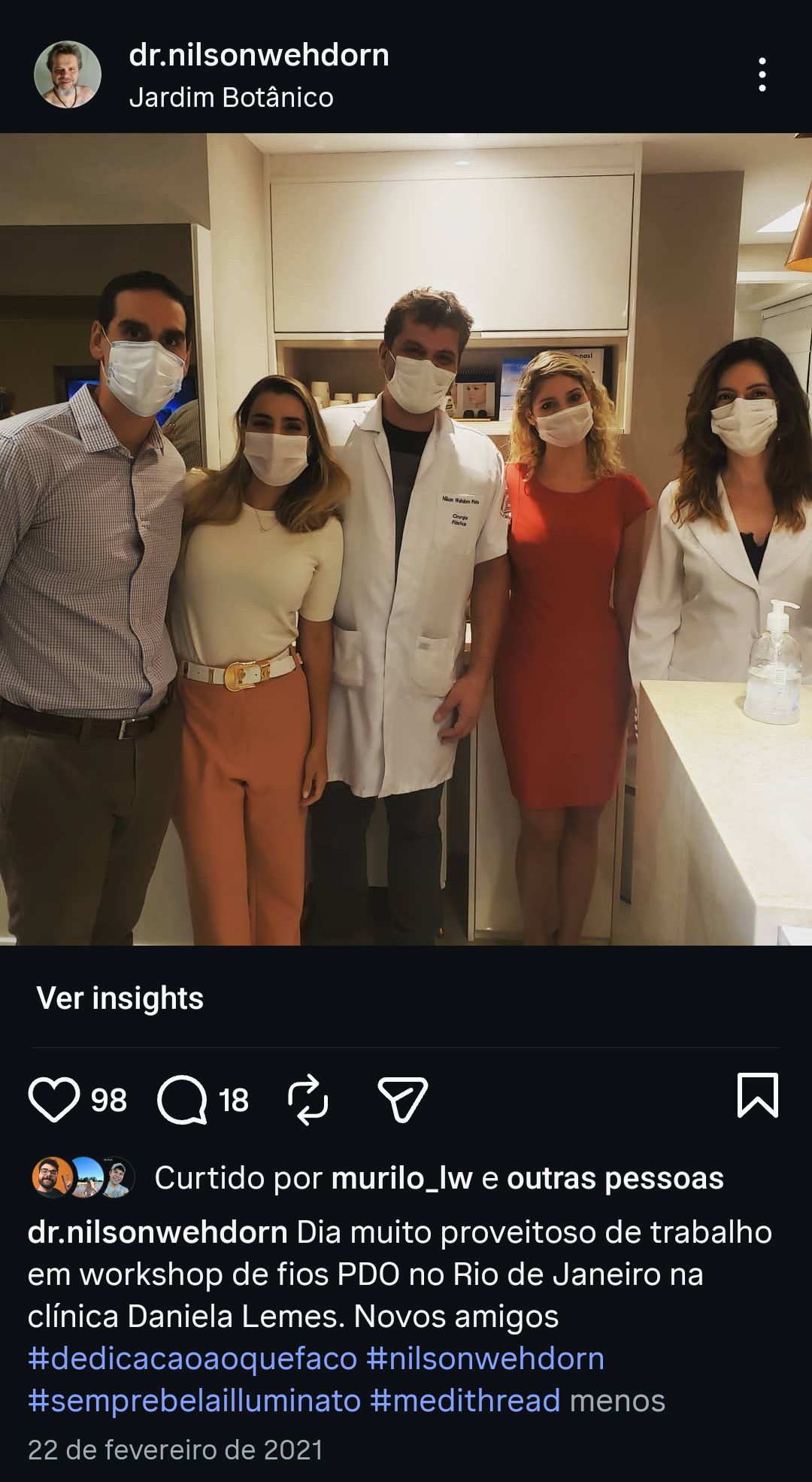The width and height of the screenshot is (812, 1482).
Task: Open the #dedicacaoaoquefaco hashtag
Action: point(192,1359)
